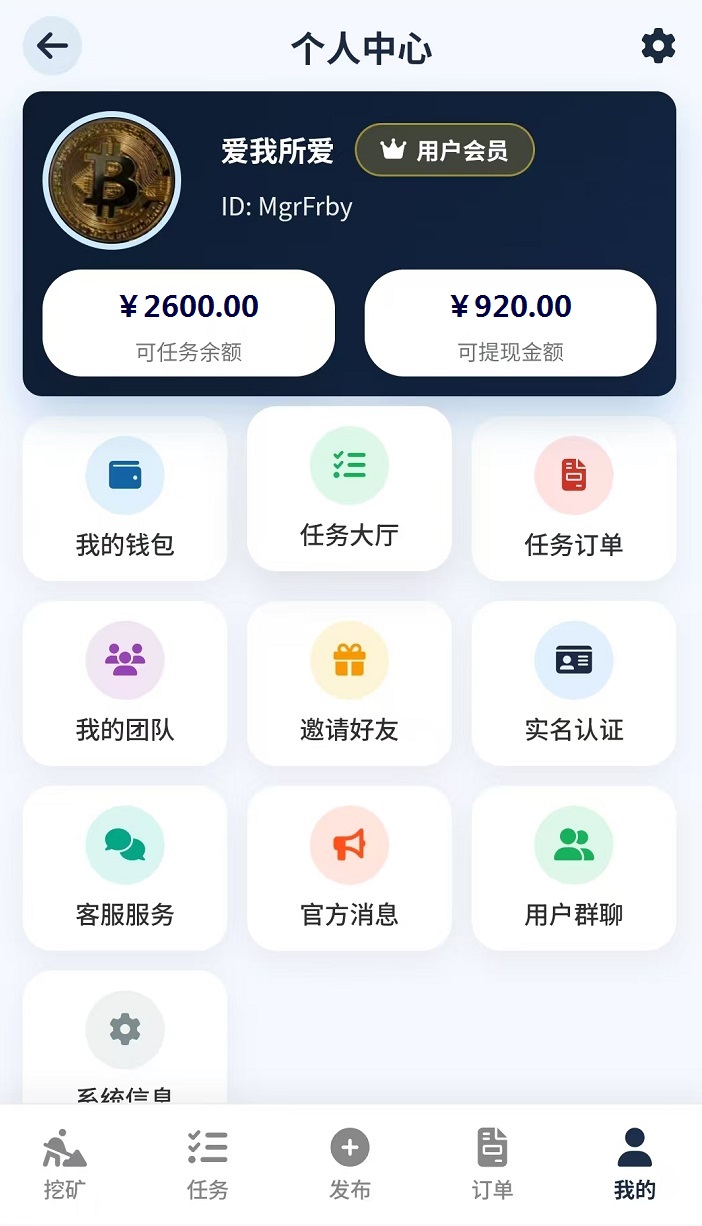702x1226 pixels.
Task: Contact 客服服务 customer service
Action: pyautogui.click(x=125, y=869)
